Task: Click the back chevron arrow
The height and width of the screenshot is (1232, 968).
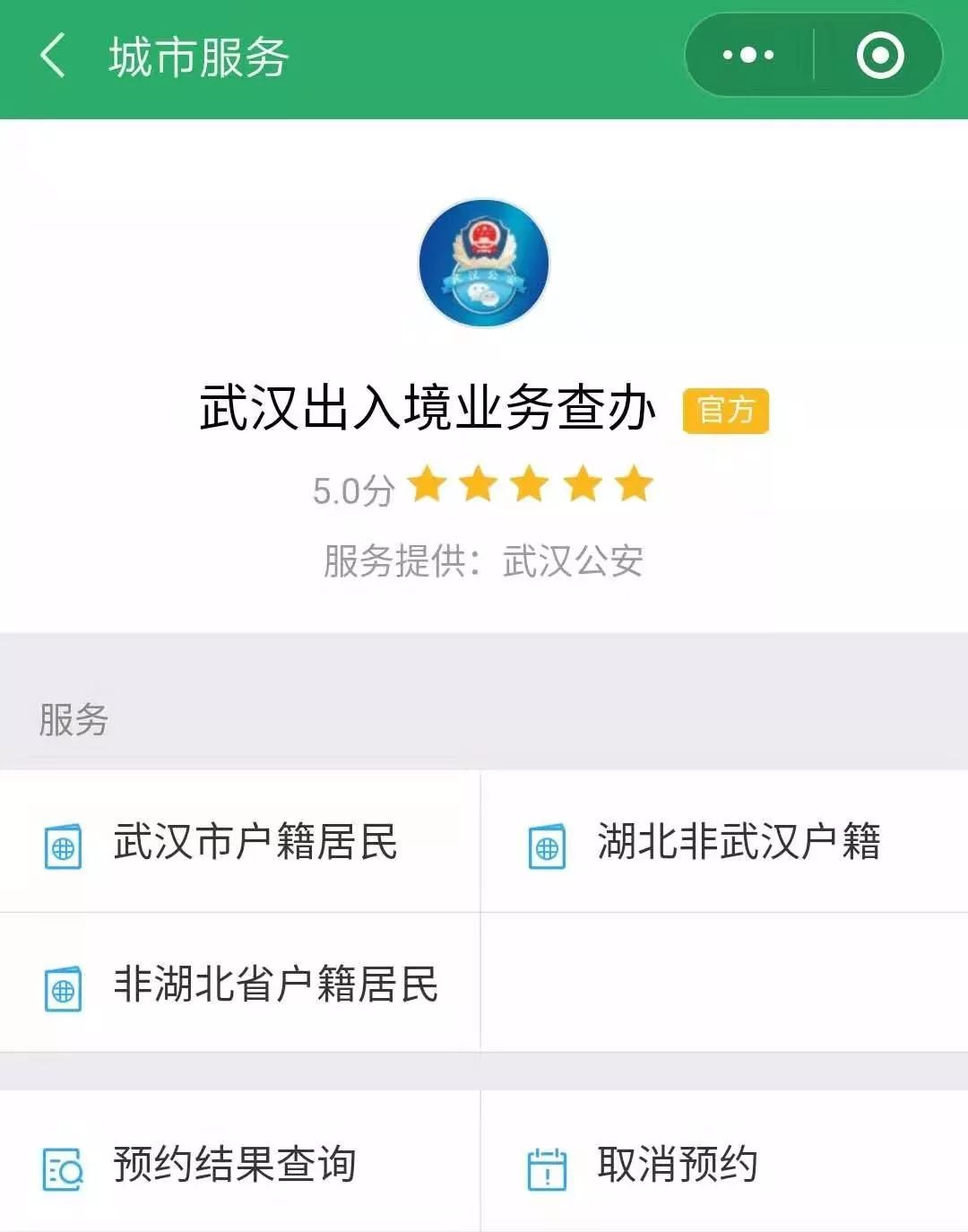Action: point(51,56)
